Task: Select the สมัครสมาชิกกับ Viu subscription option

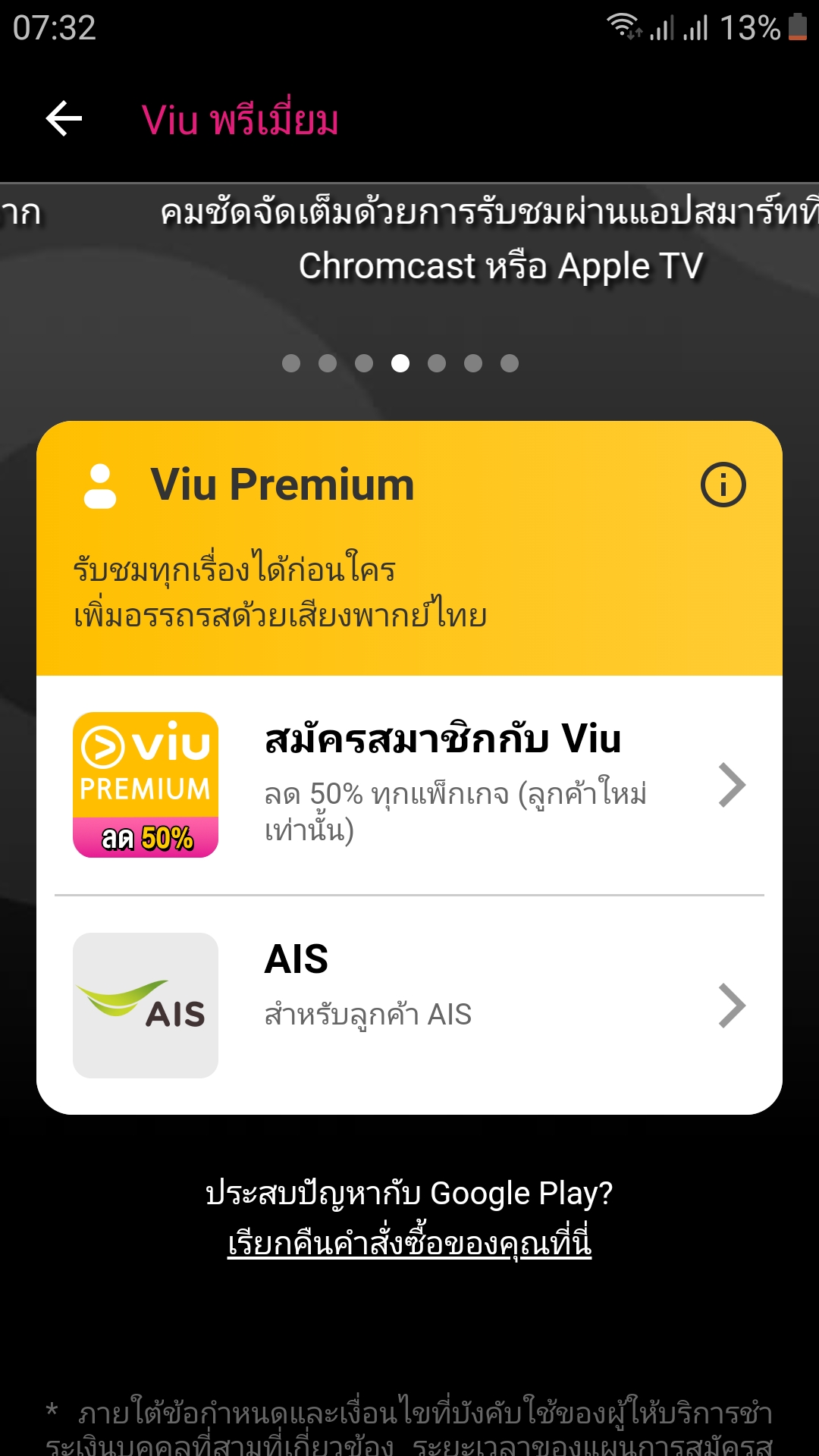Action: click(409, 785)
